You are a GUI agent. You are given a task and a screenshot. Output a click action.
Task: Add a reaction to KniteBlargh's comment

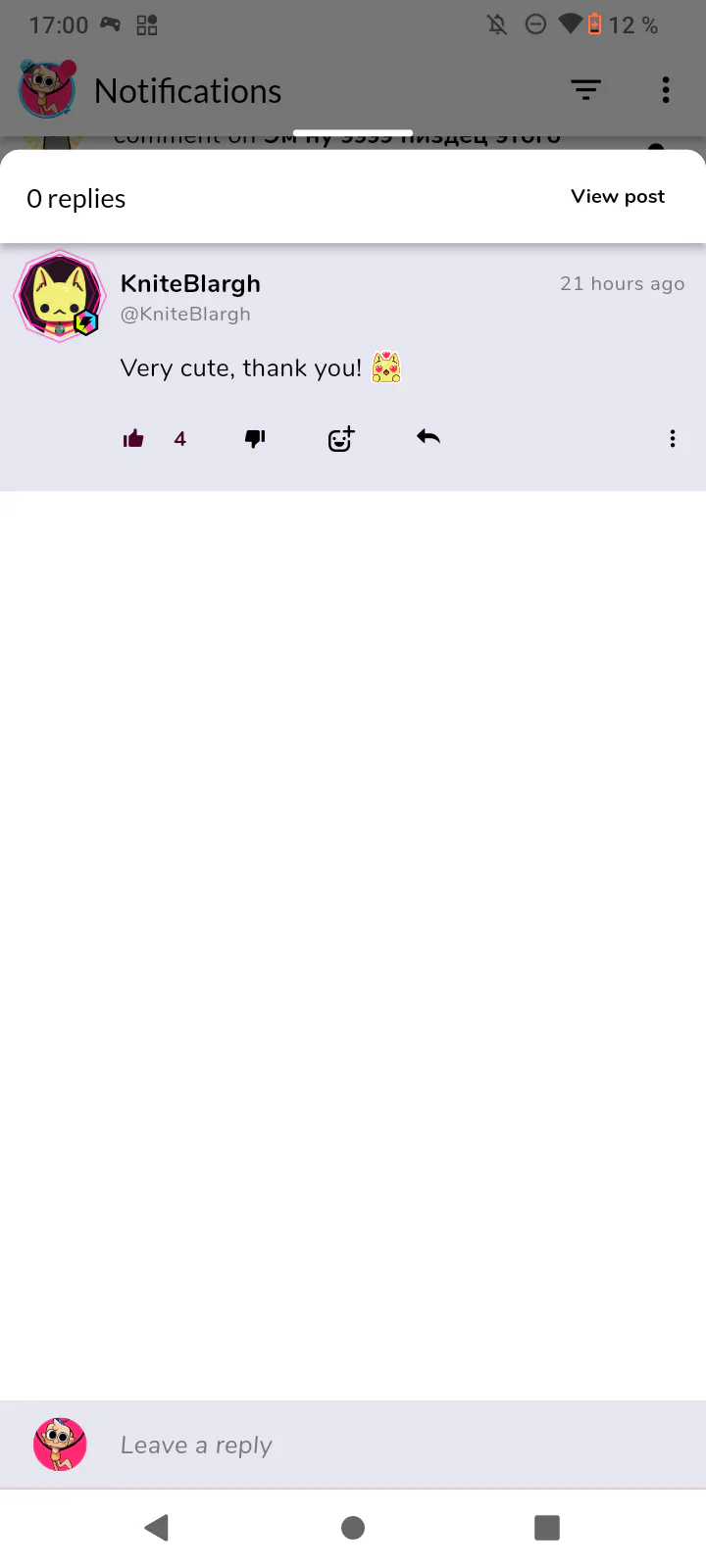tap(341, 438)
